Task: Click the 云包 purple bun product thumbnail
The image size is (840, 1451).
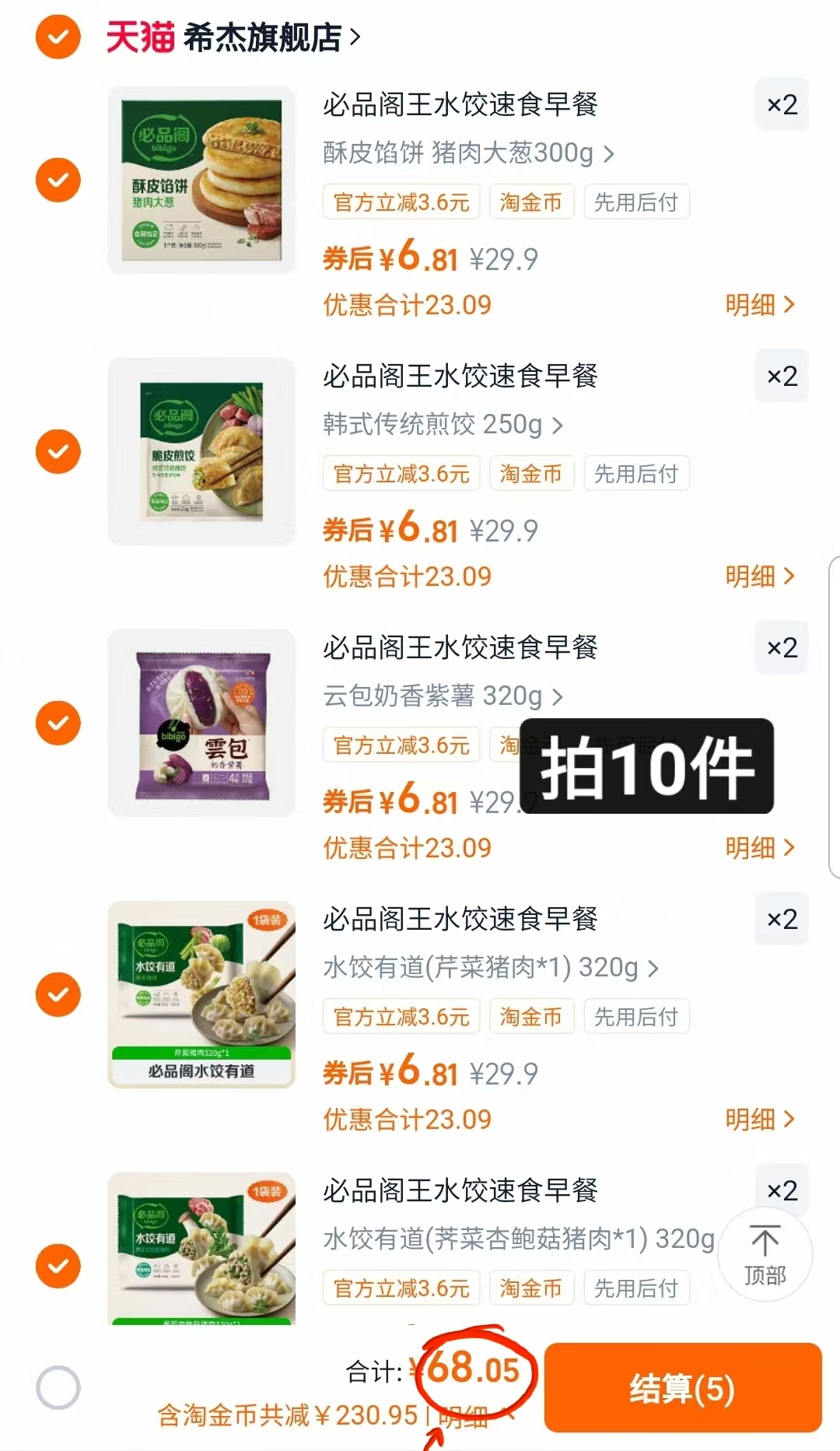Action: 201,724
